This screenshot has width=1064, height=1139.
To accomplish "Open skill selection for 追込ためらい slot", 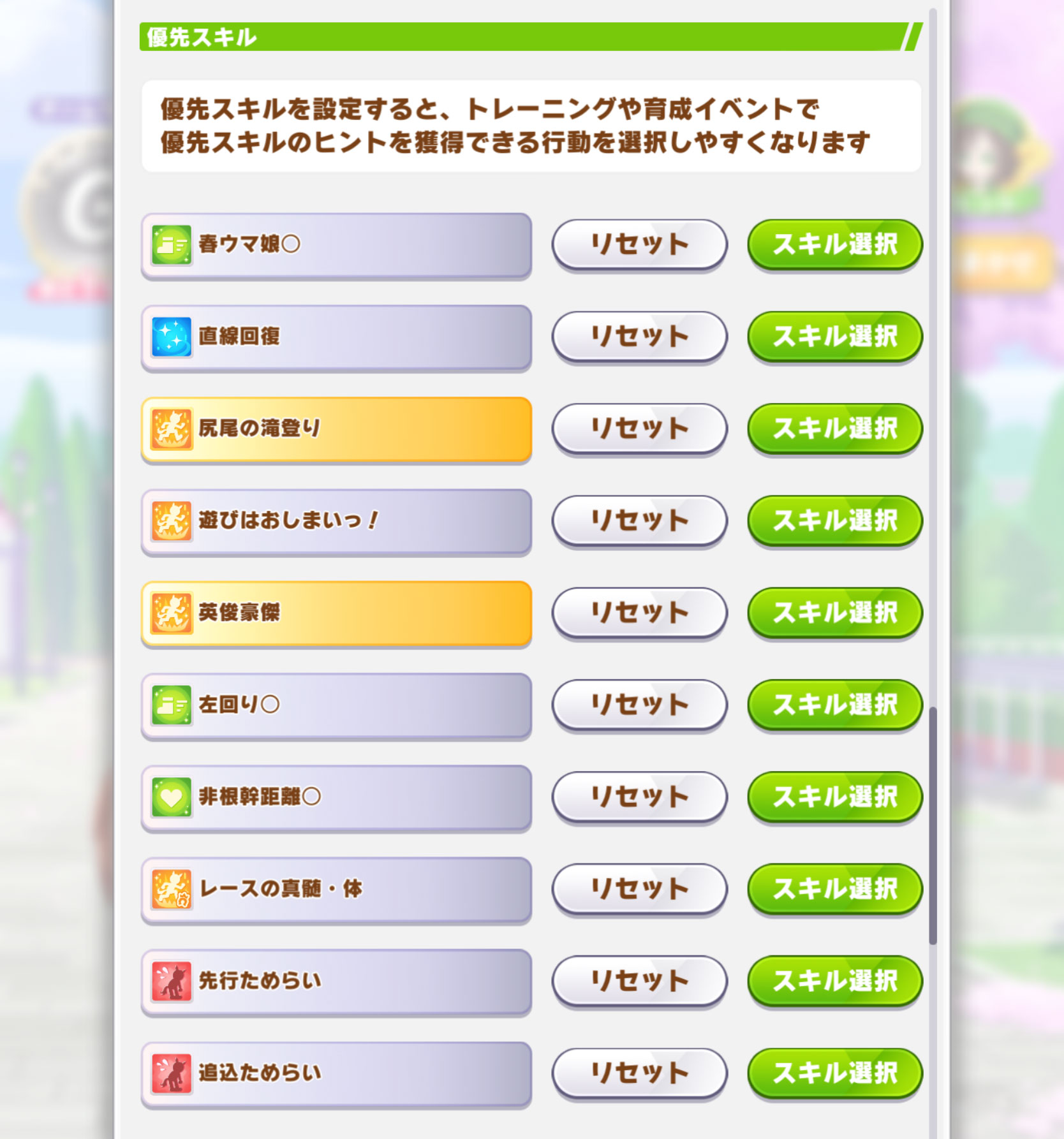I will coord(834,1073).
